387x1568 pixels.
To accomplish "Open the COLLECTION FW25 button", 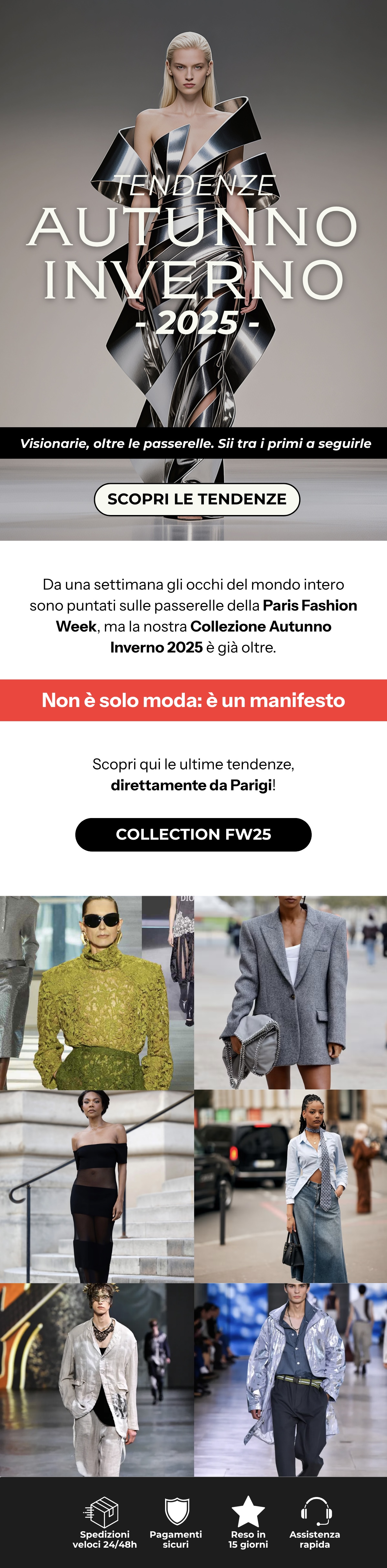I will (193, 834).
